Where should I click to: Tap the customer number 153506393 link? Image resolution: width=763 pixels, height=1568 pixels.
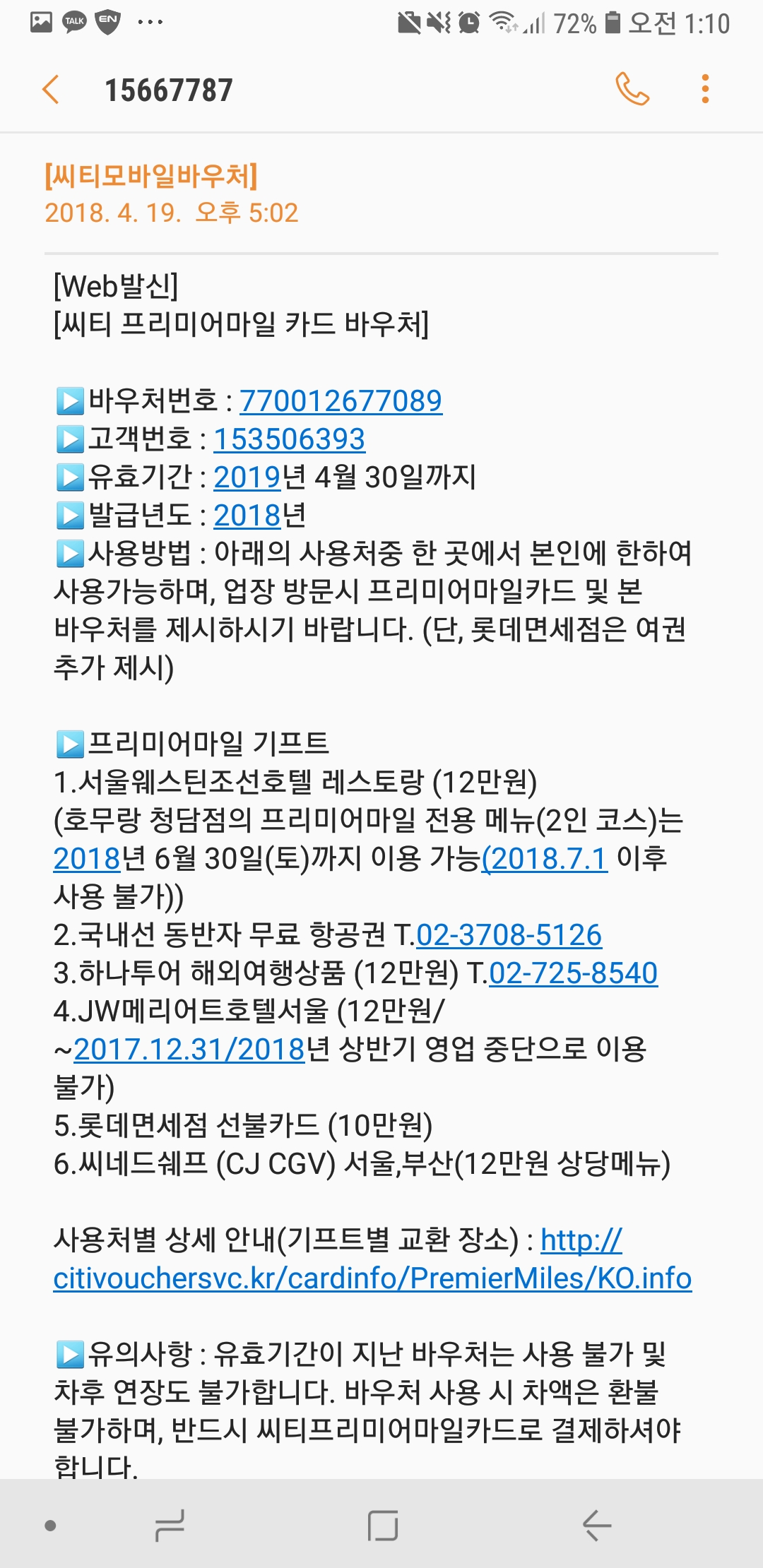289,439
